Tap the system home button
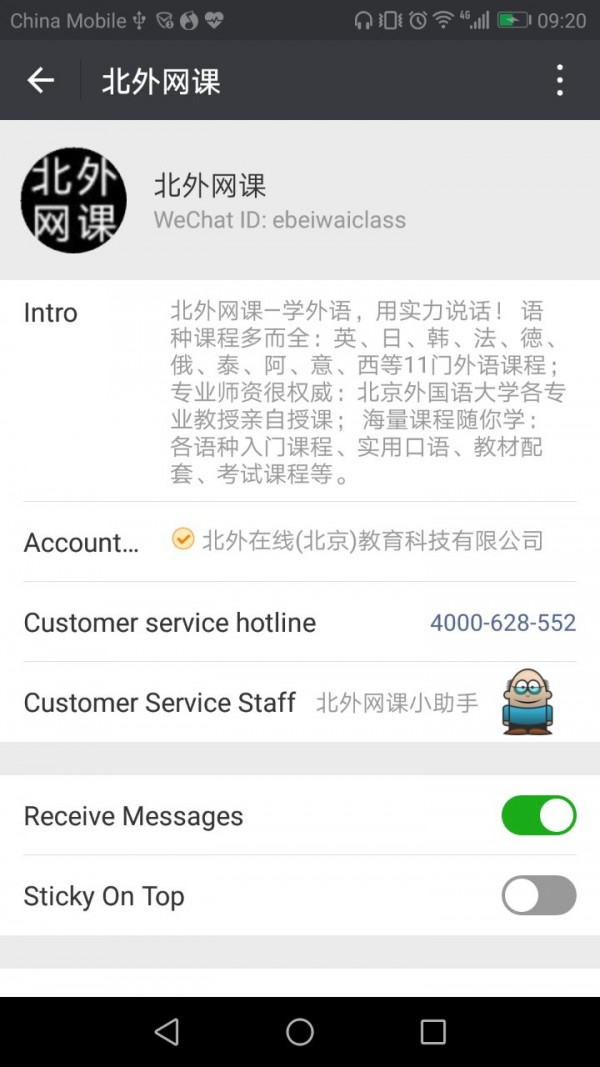The image size is (600, 1067). 299,1032
